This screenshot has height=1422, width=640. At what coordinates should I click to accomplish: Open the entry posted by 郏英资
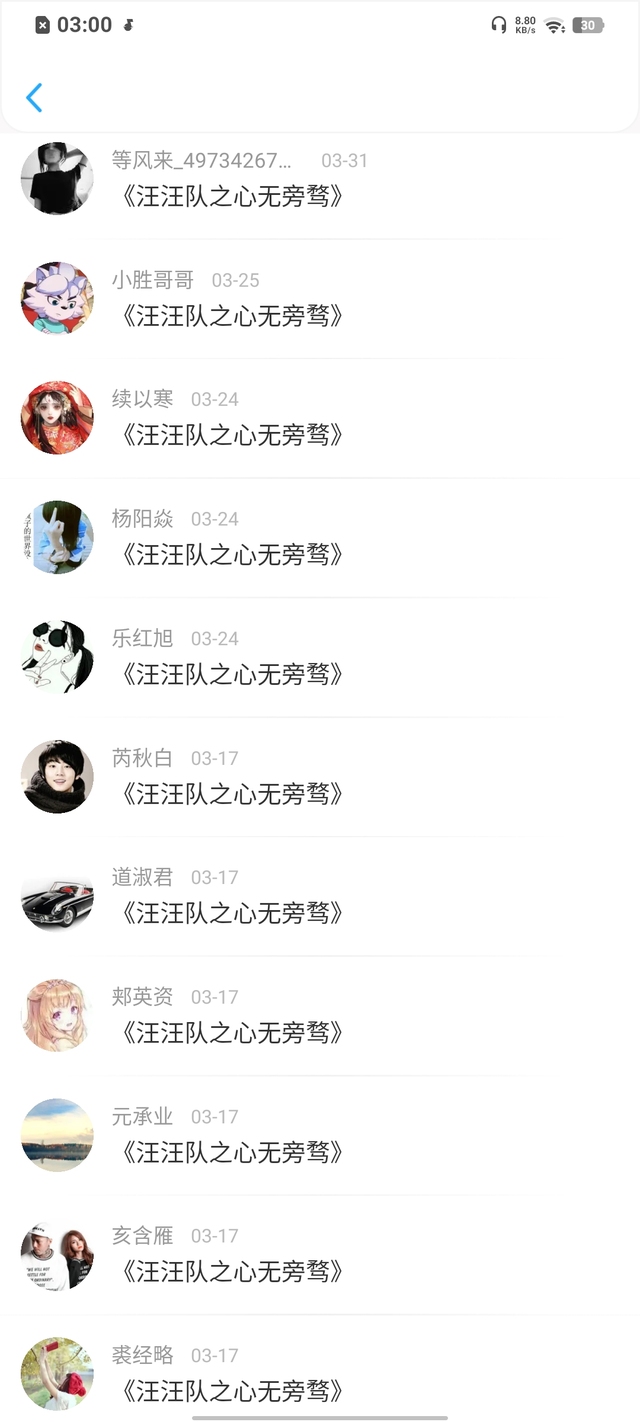click(x=232, y=1033)
